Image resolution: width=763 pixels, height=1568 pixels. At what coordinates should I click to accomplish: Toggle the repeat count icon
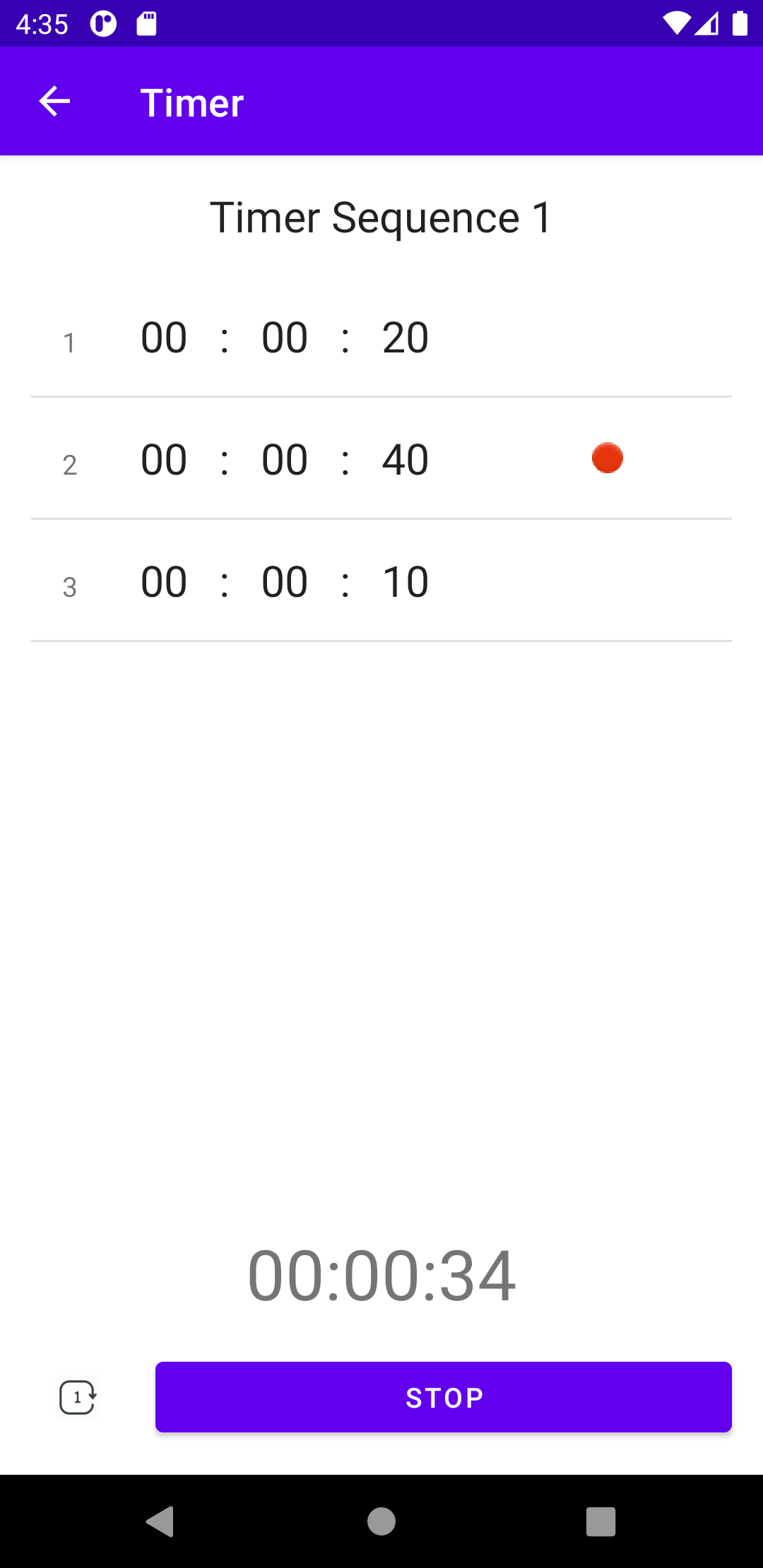click(x=78, y=1397)
